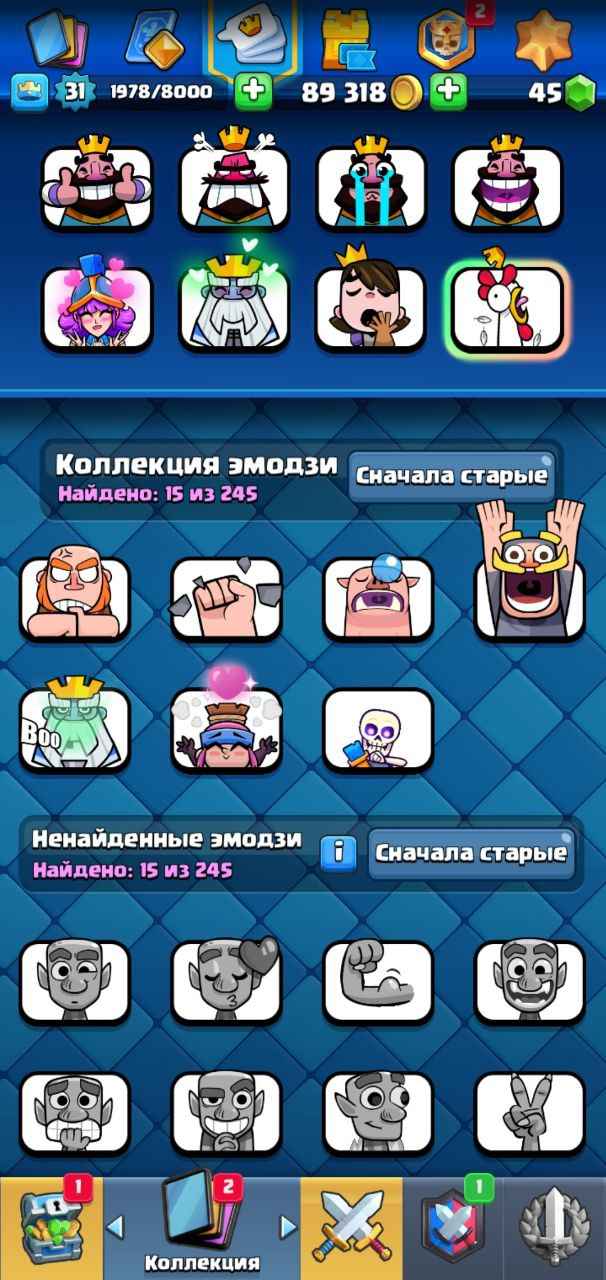Screen dimensions: 606x1280
Task: Select the crying king emote in deck
Action: (370, 186)
